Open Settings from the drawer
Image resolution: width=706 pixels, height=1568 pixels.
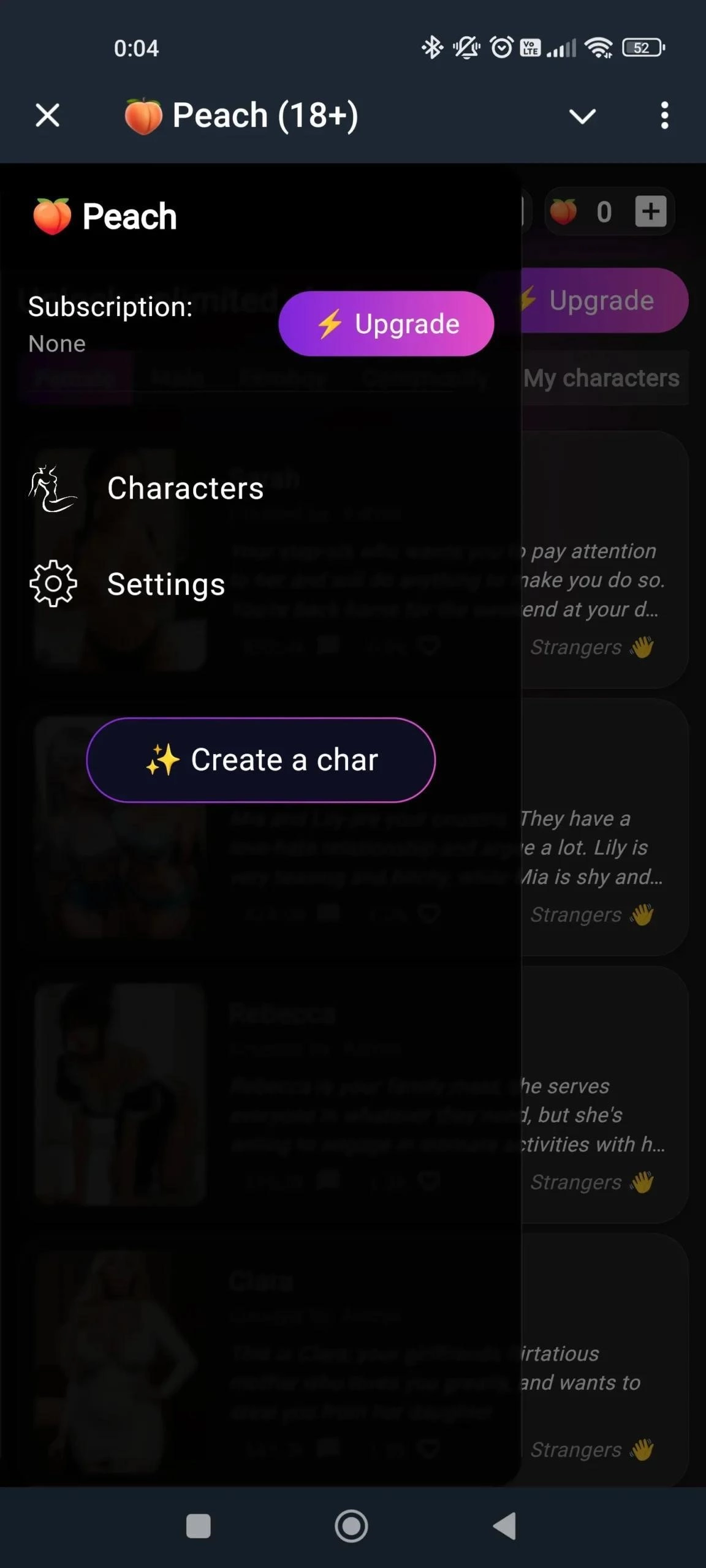pos(165,584)
